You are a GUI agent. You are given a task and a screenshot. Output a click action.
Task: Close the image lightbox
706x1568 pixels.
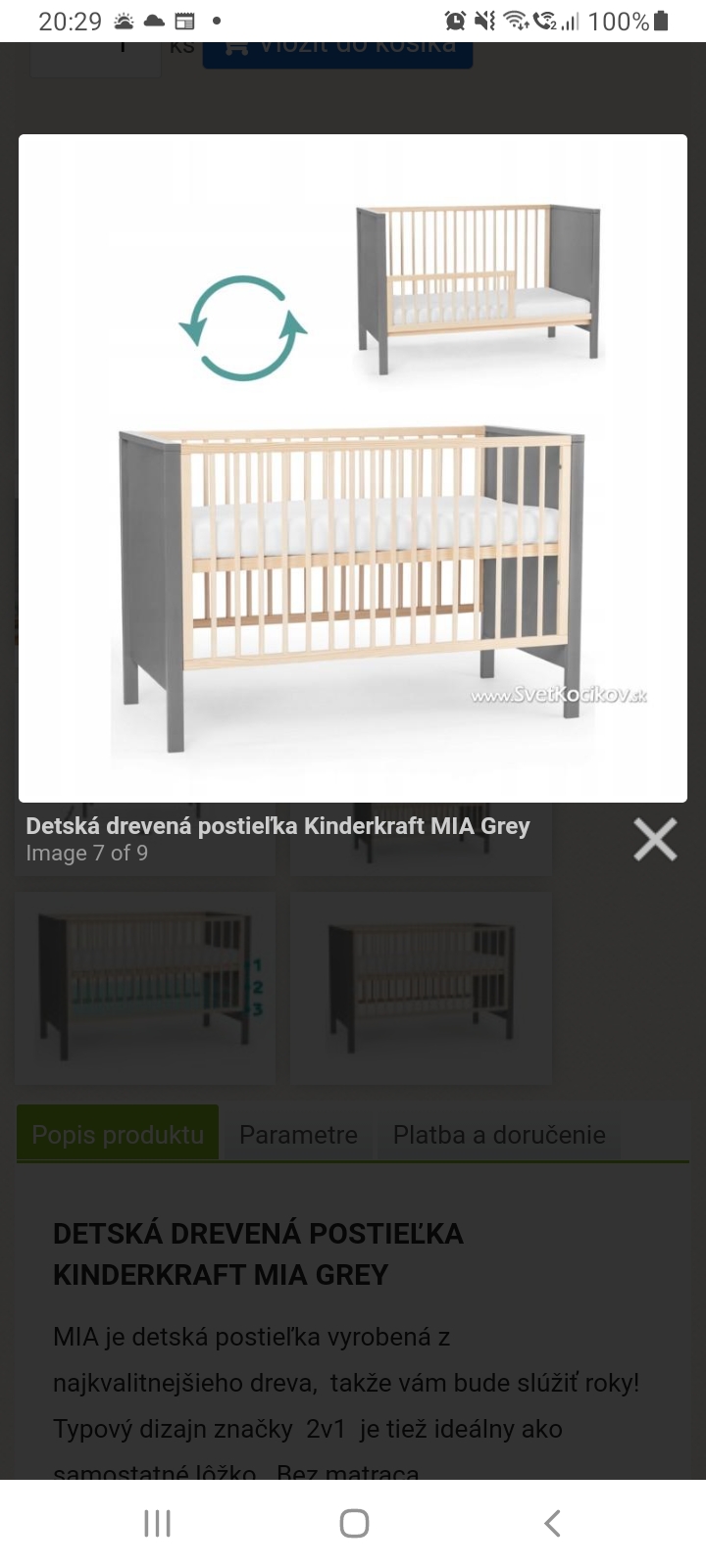tap(655, 840)
